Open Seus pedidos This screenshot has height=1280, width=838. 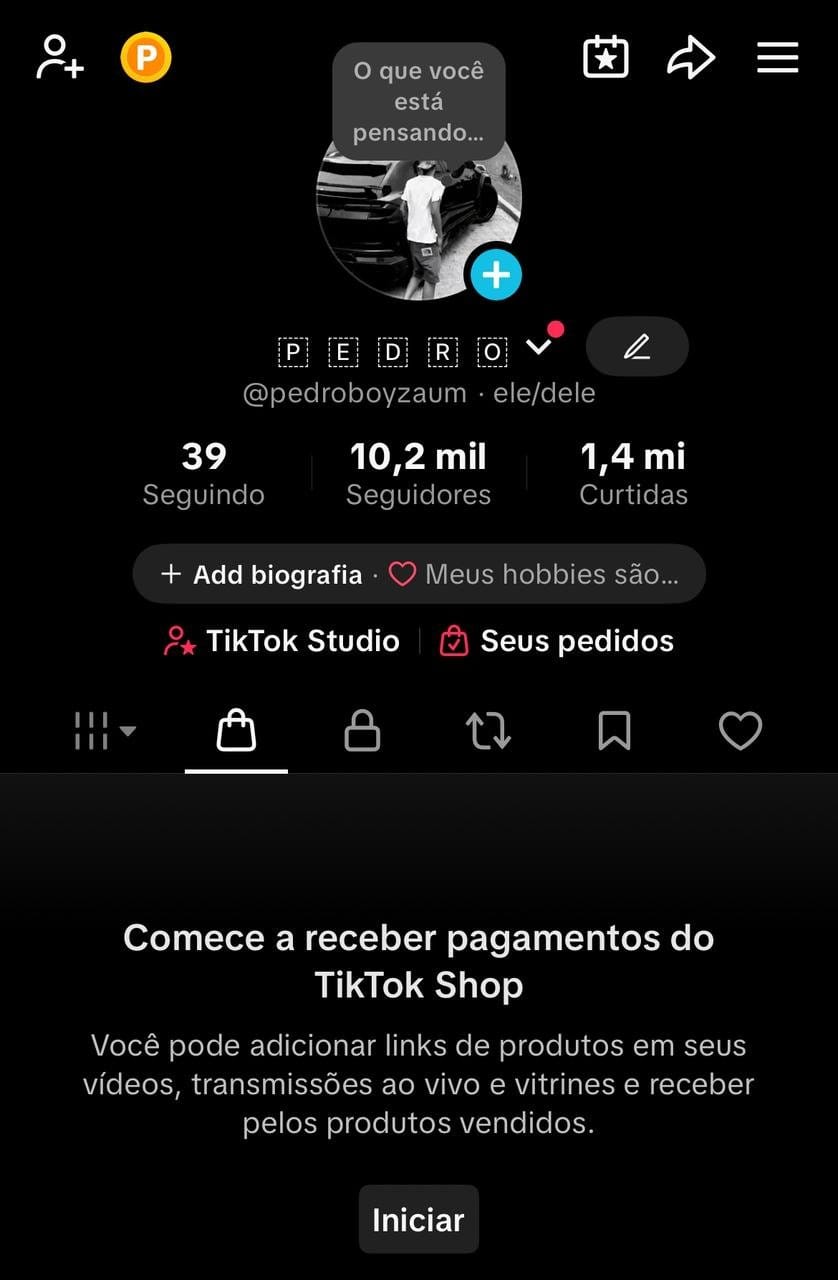(x=557, y=641)
